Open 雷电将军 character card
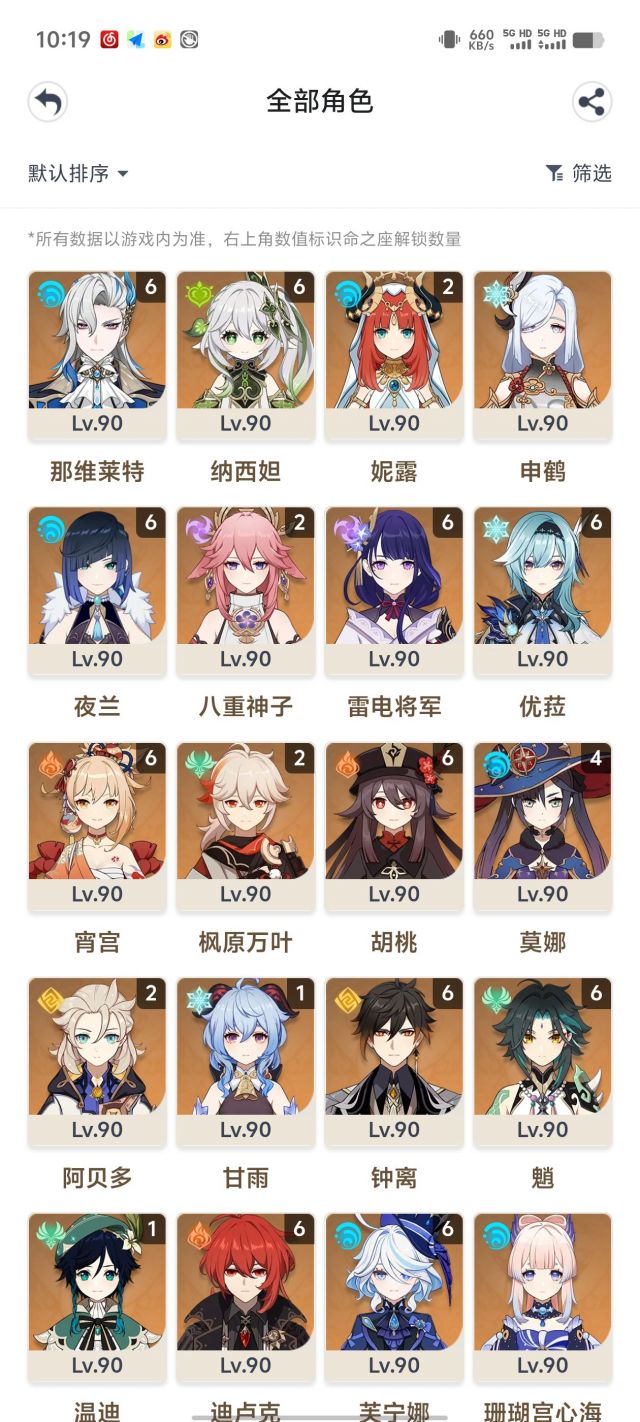Viewport: 640px width, 1422px height. click(x=394, y=590)
